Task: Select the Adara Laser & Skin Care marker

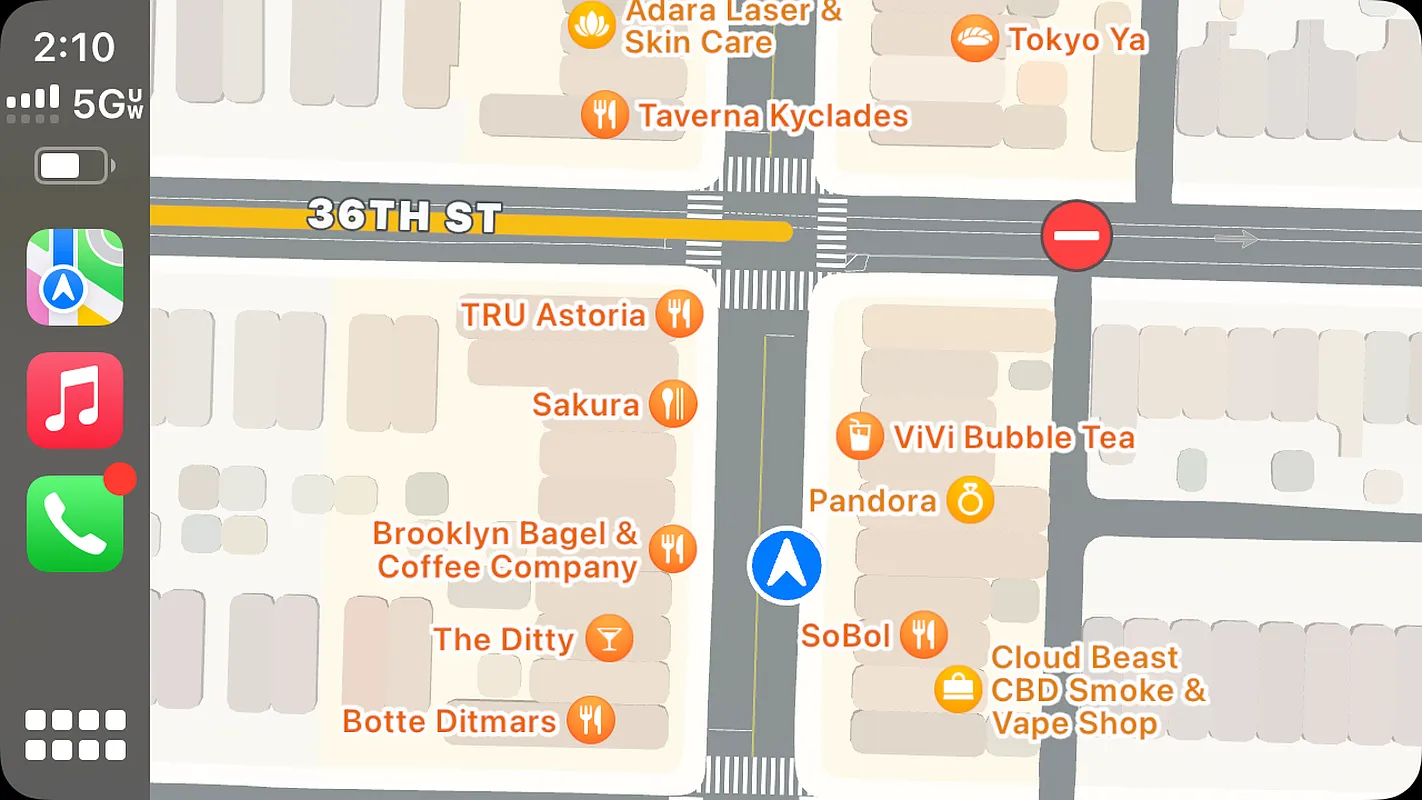Action: click(591, 26)
